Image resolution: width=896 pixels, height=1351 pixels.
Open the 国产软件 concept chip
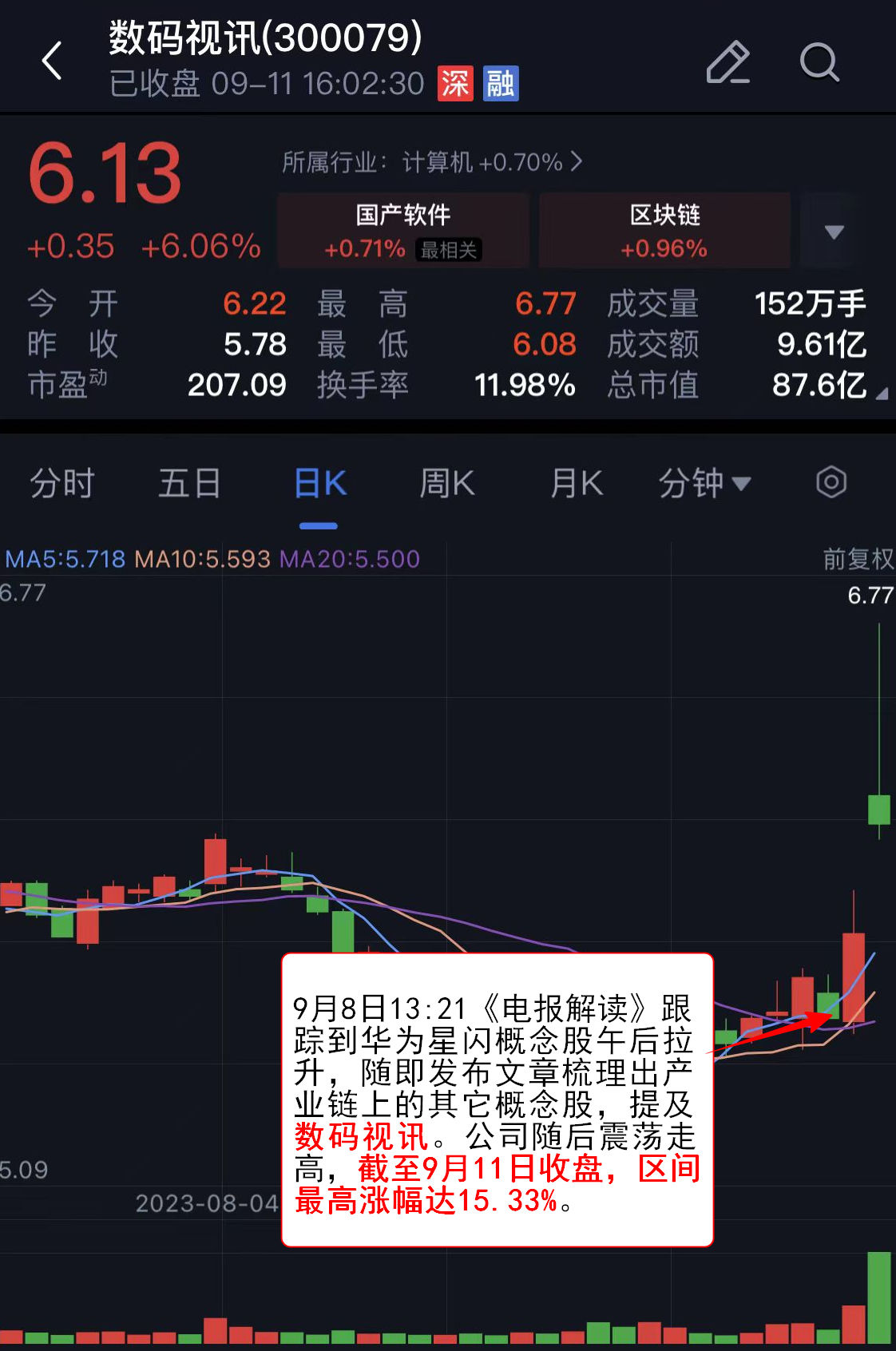(x=403, y=230)
